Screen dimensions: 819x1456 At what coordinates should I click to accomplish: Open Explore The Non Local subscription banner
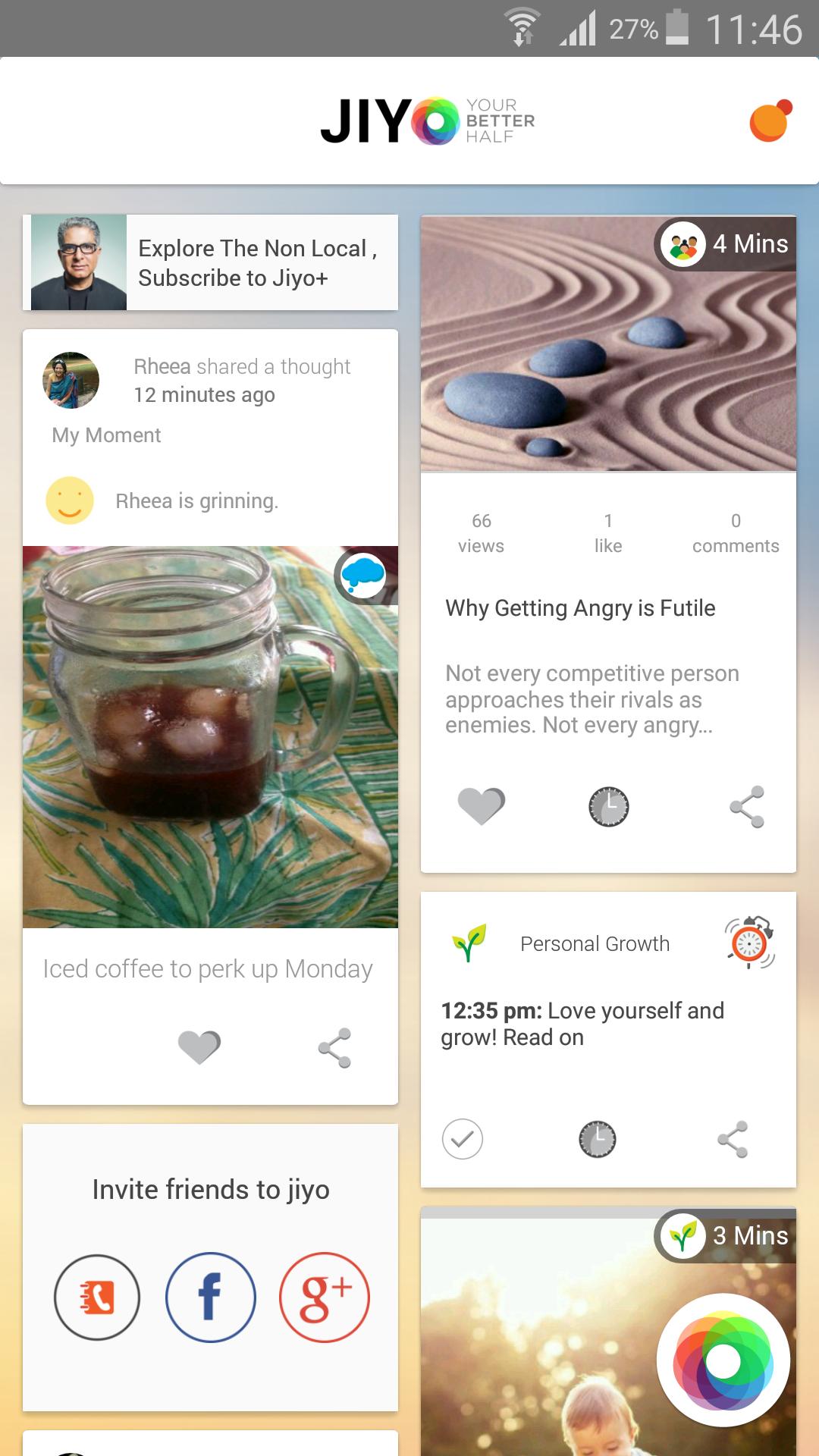click(211, 262)
